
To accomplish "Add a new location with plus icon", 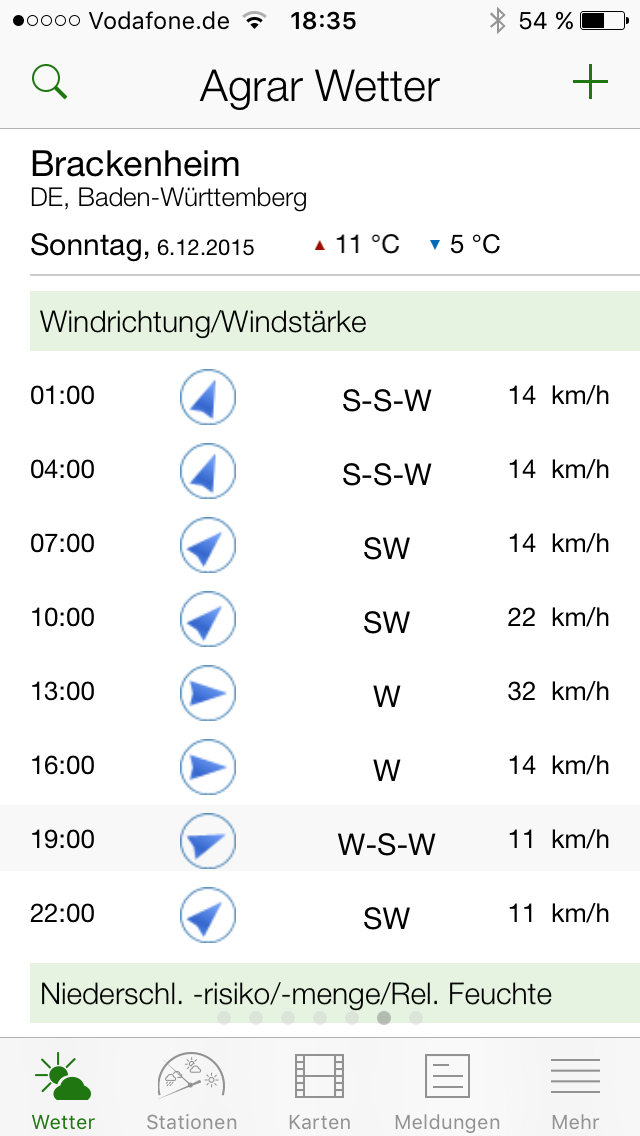I will pyautogui.click(x=590, y=83).
